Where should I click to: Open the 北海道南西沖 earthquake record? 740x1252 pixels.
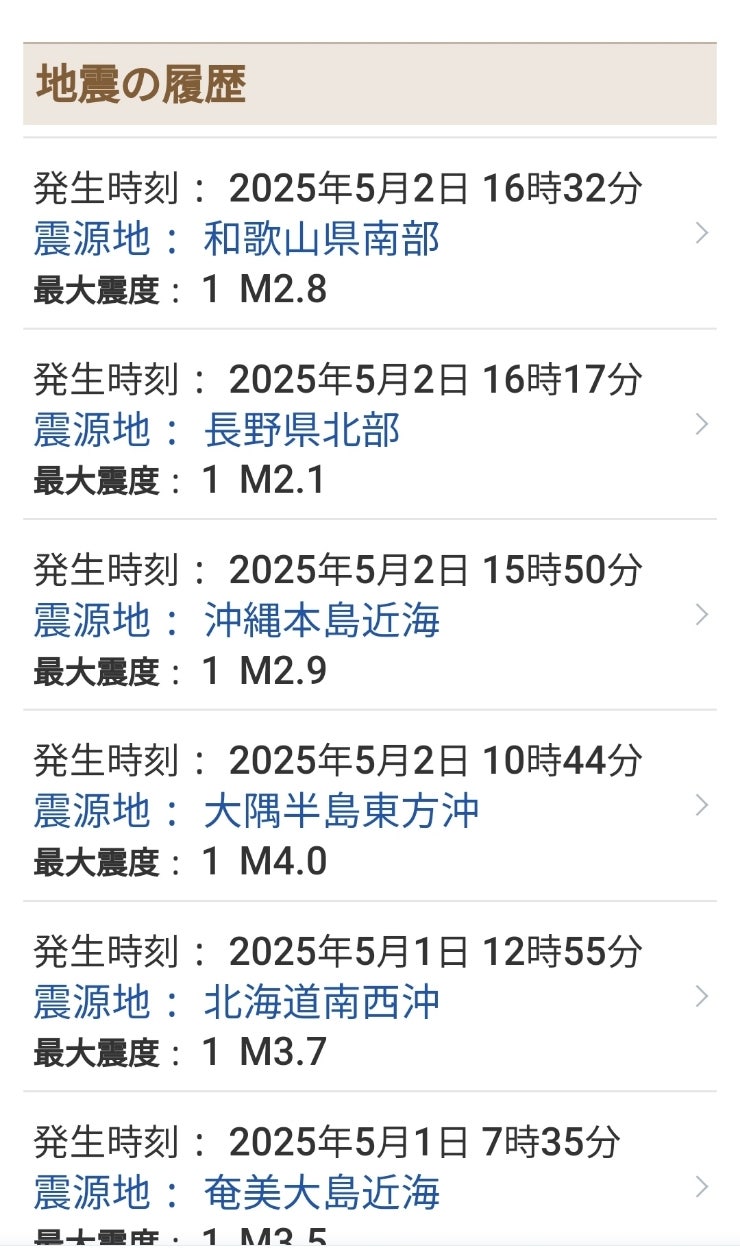tap(369, 997)
